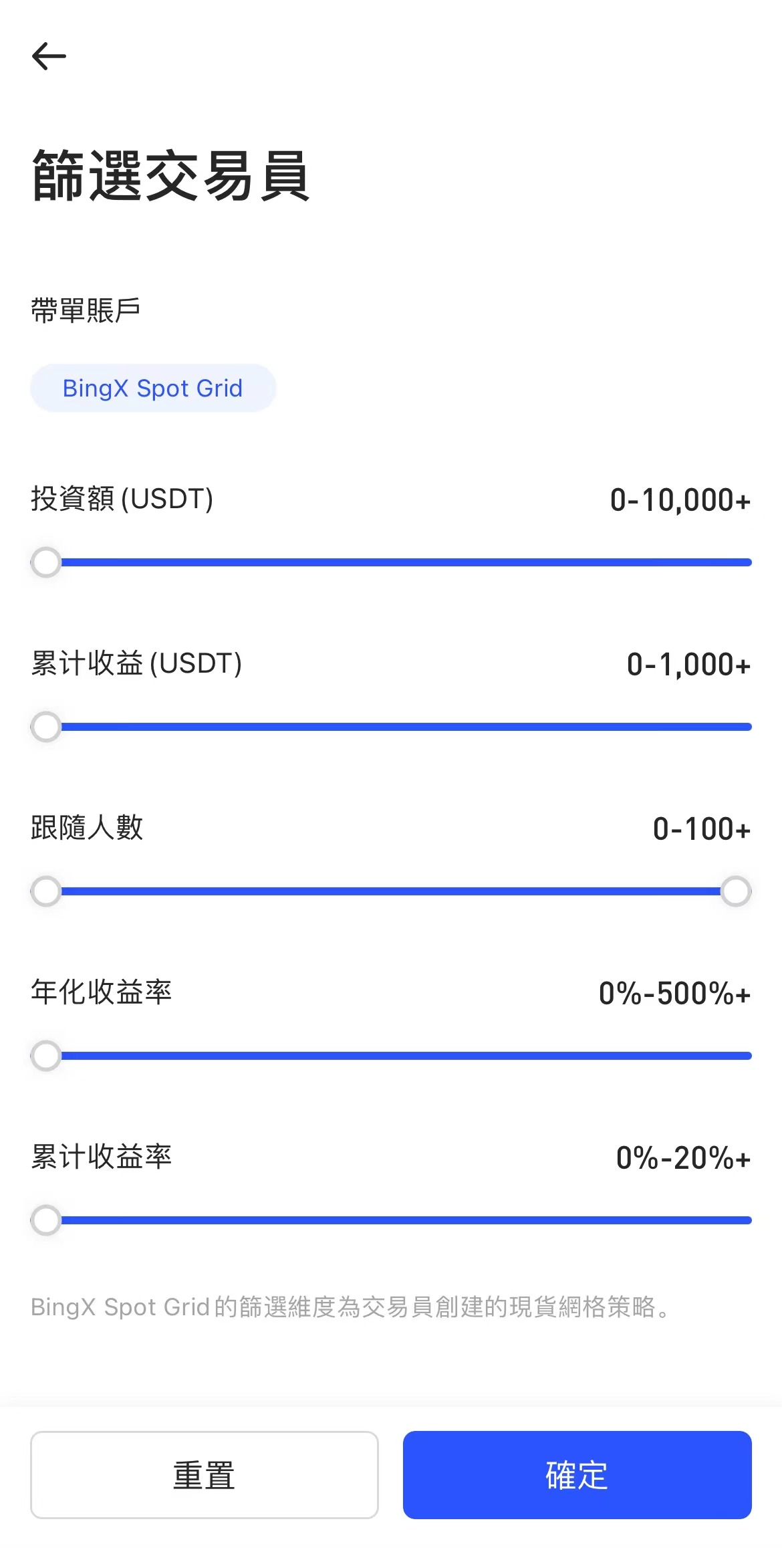
Task: Tap the 累计收益率 slider handle
Action: (x=46, y=1220)
